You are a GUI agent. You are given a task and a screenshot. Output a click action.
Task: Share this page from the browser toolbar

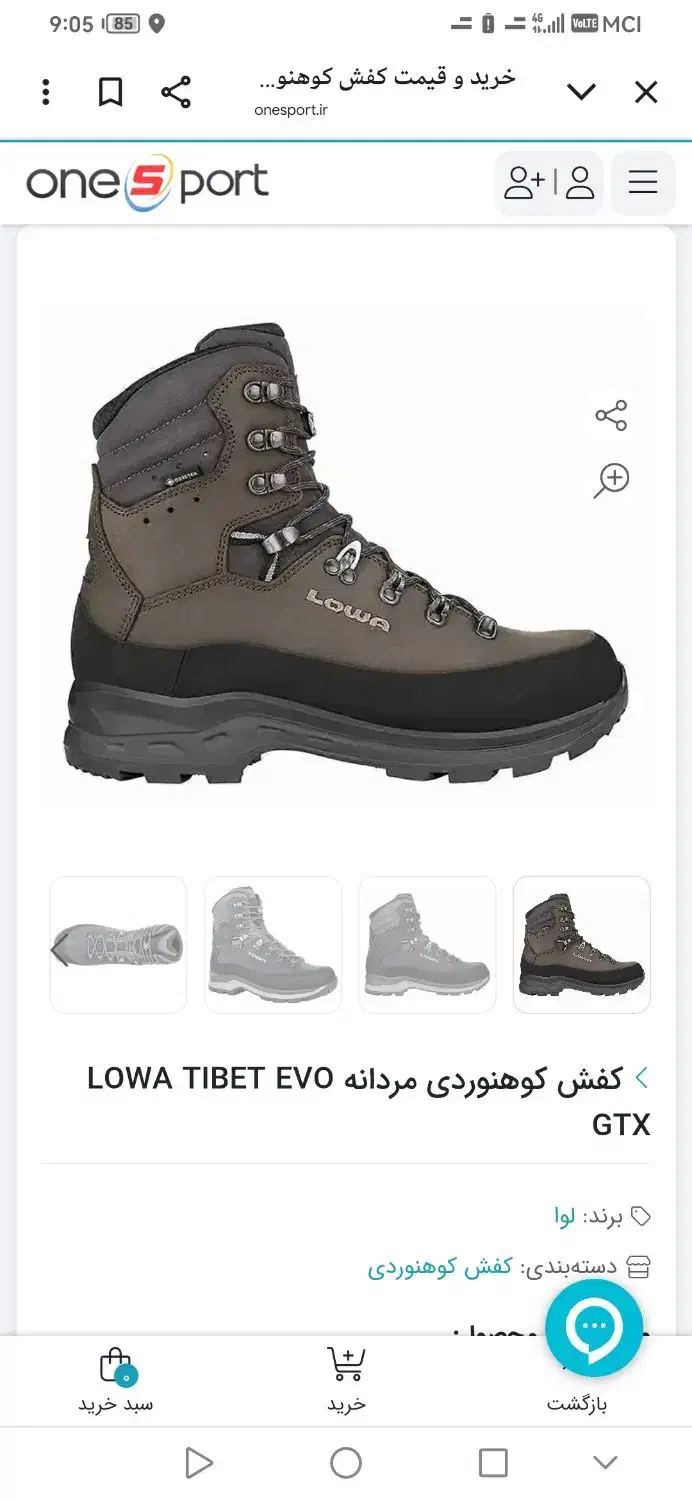coord(176,93)
